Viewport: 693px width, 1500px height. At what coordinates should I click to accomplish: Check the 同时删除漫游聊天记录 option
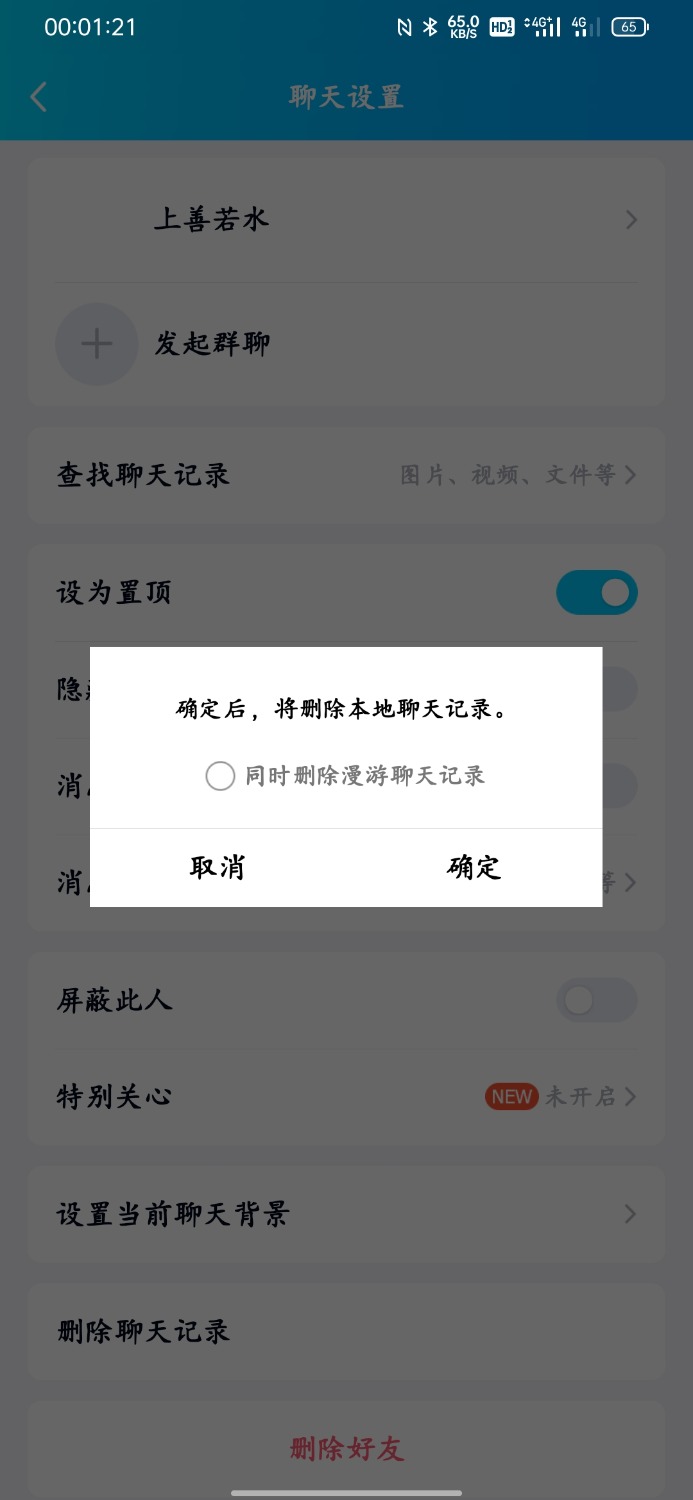(220, 776)
